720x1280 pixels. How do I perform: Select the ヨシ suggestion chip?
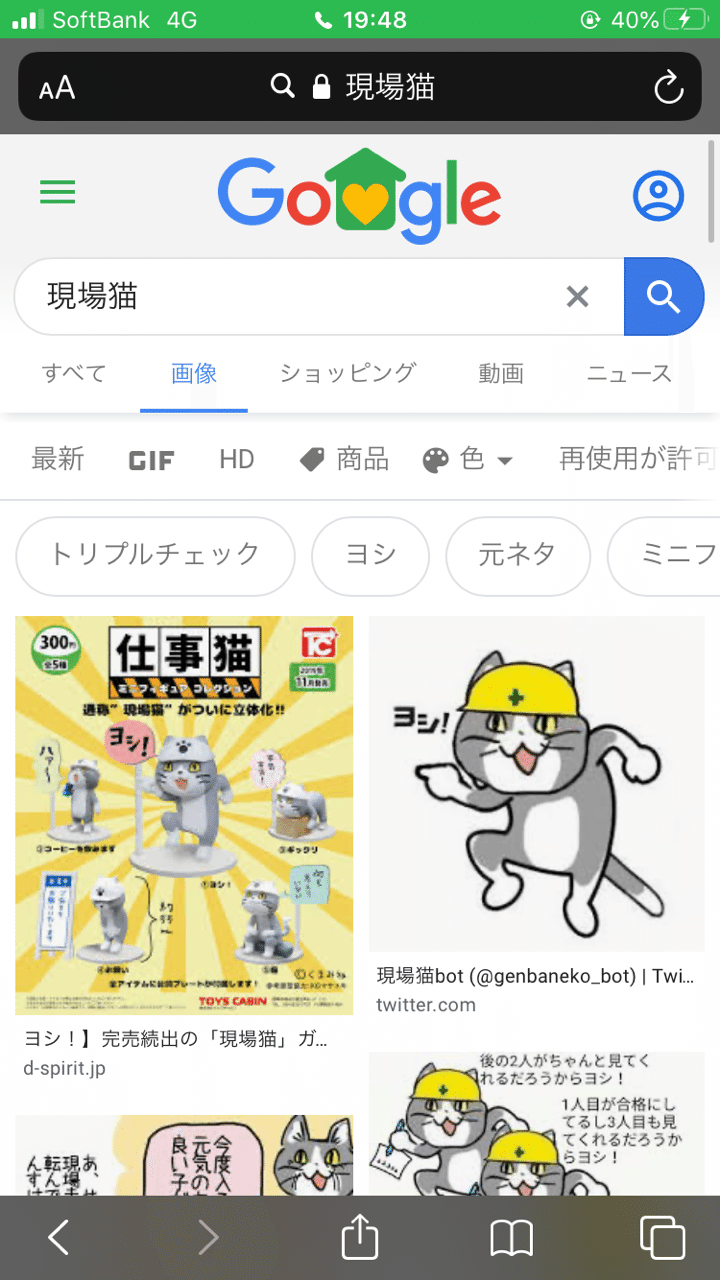370,556
